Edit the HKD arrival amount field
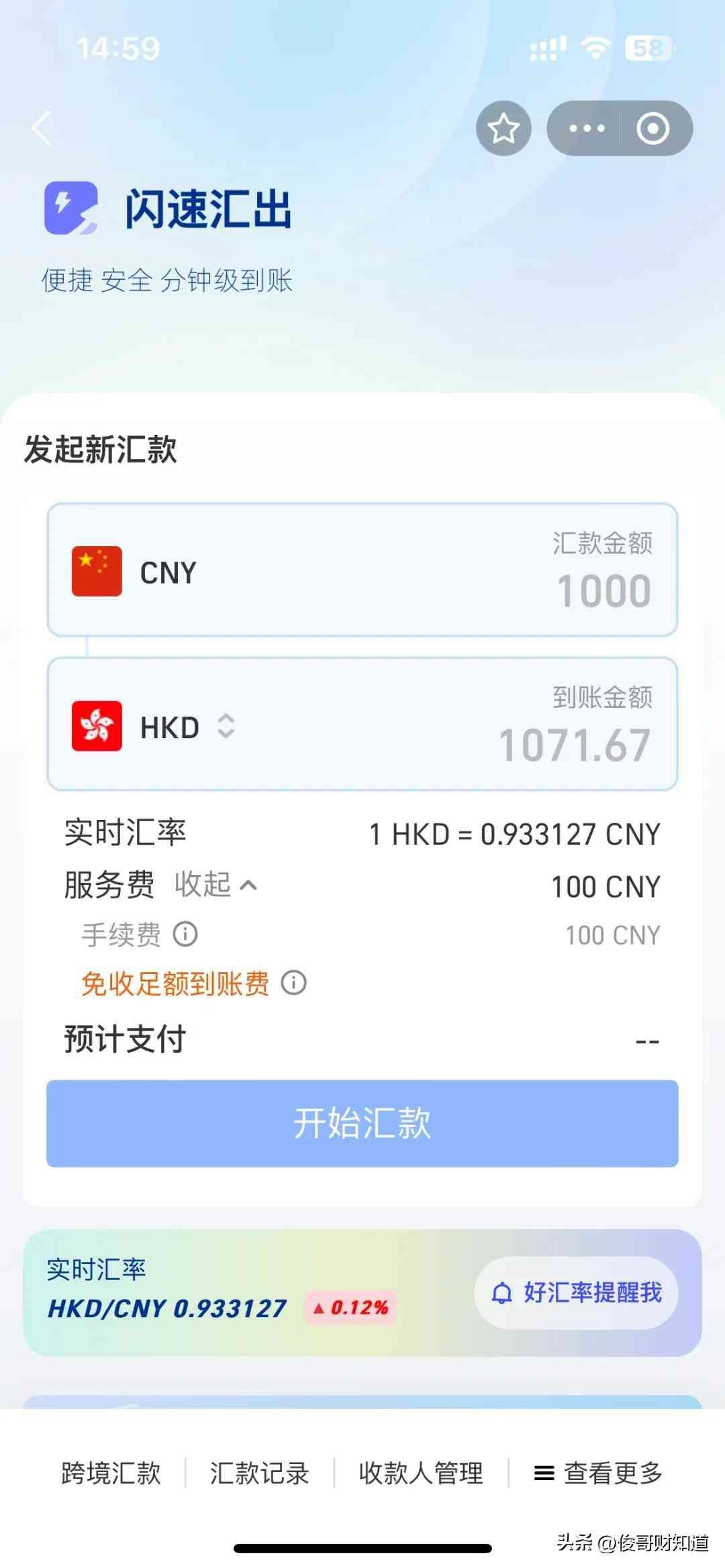Viewport: 725px width, 1568px height. 575,745
